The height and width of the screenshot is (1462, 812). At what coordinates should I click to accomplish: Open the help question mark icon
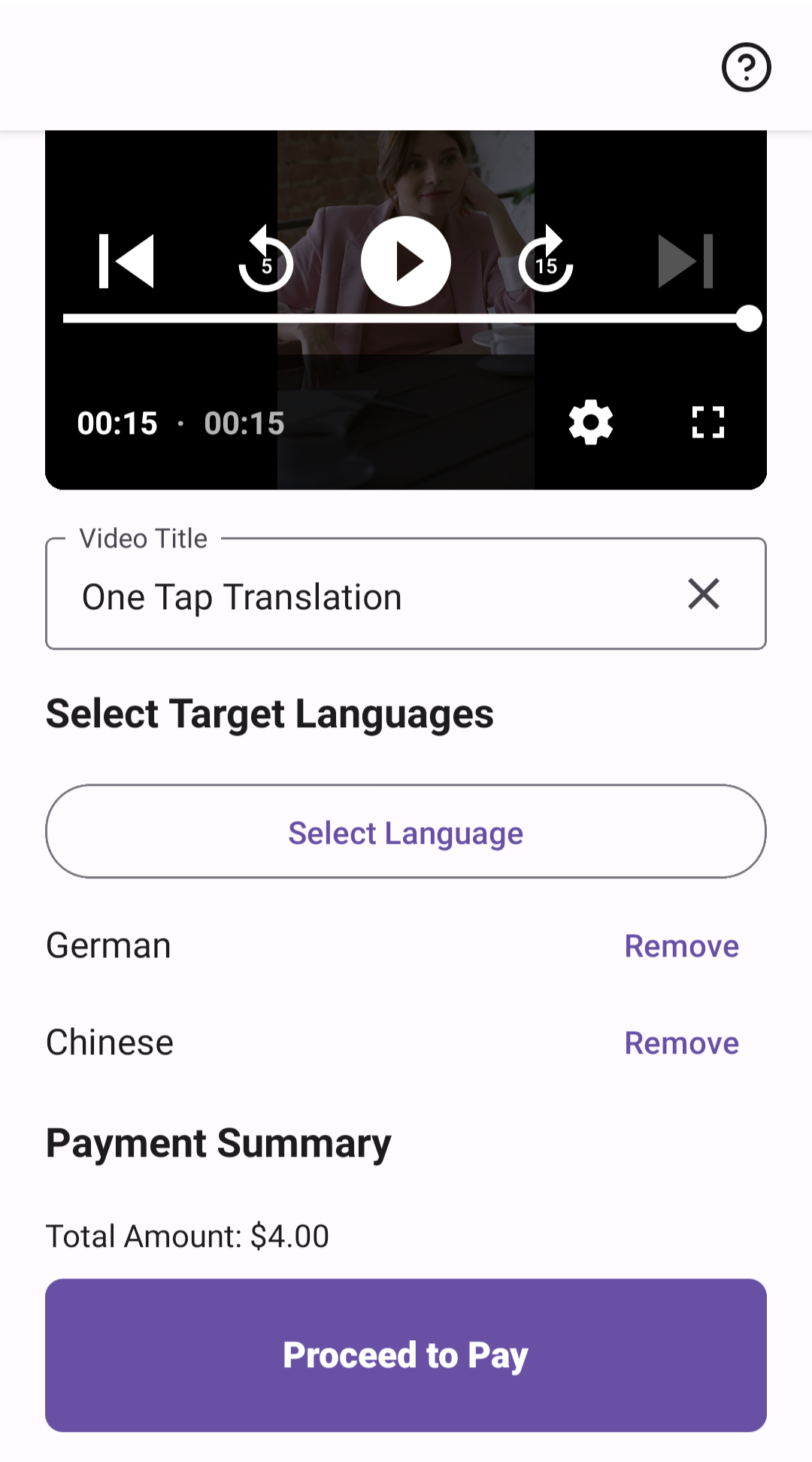[x=746, y=68]
